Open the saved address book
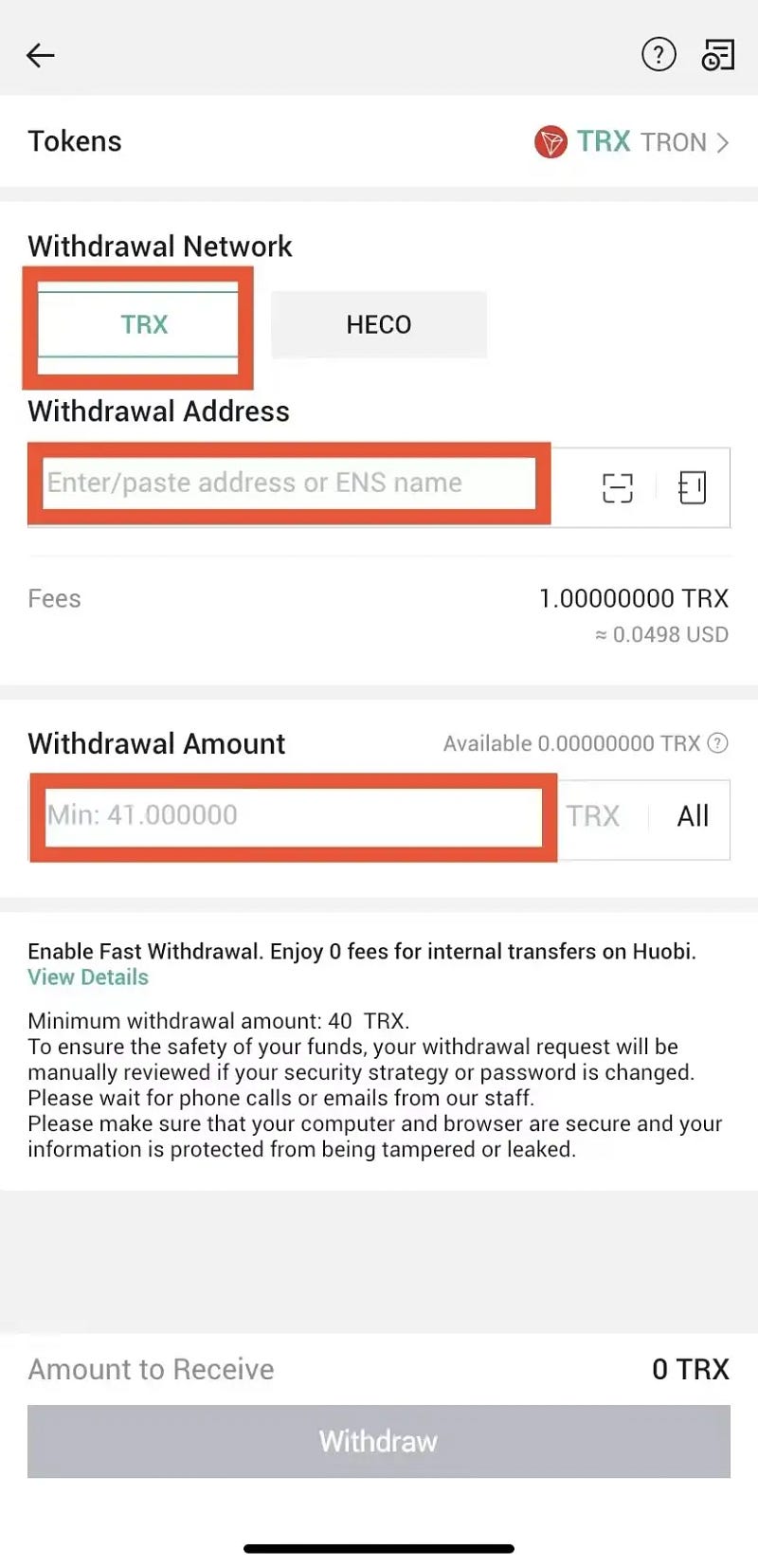Screen dimensions: 758x1568 pyautogui.click(x=693, y=487)
